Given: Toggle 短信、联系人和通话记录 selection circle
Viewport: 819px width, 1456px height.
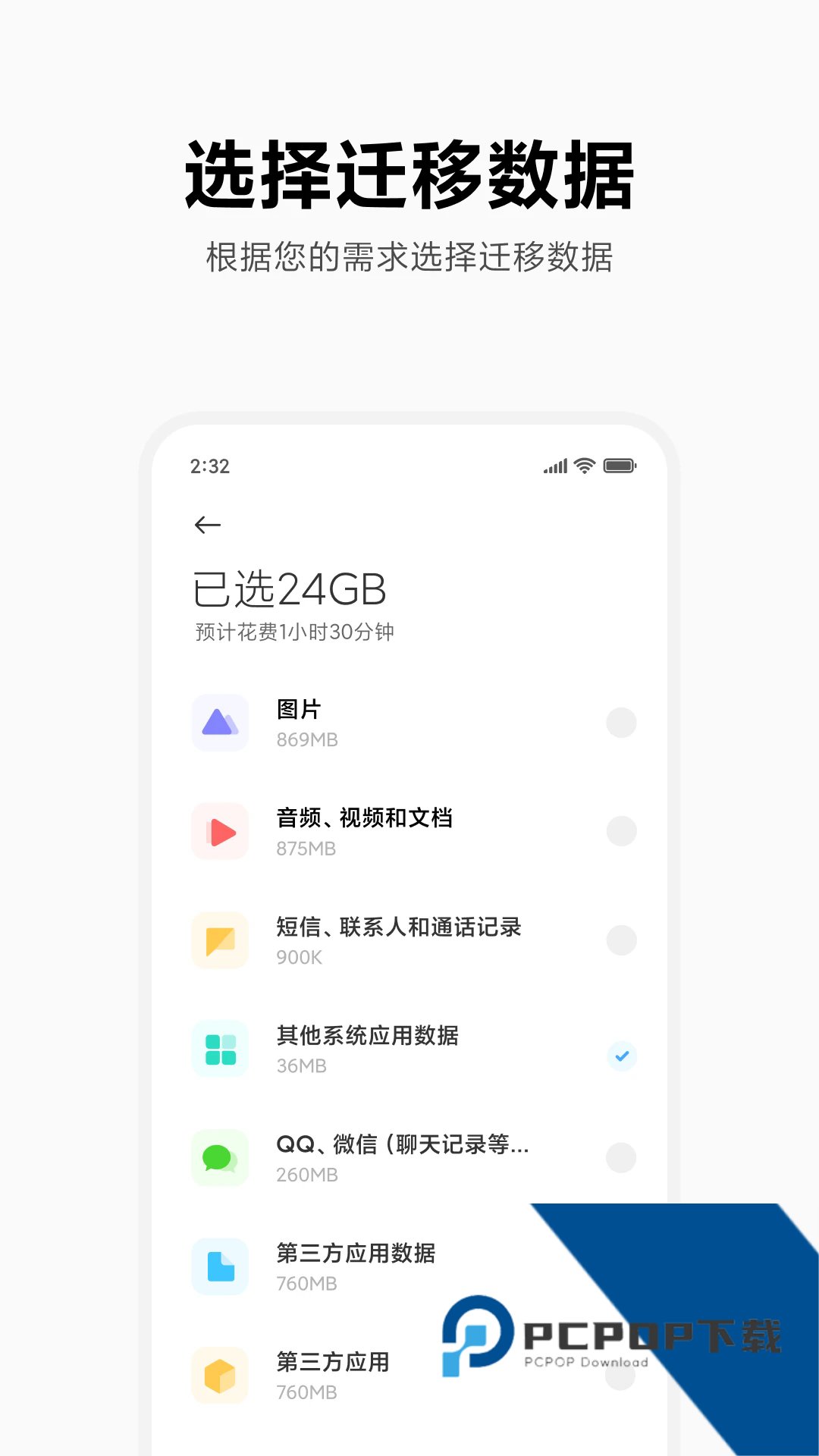Looking at the screenshot, I should point(621,940).
